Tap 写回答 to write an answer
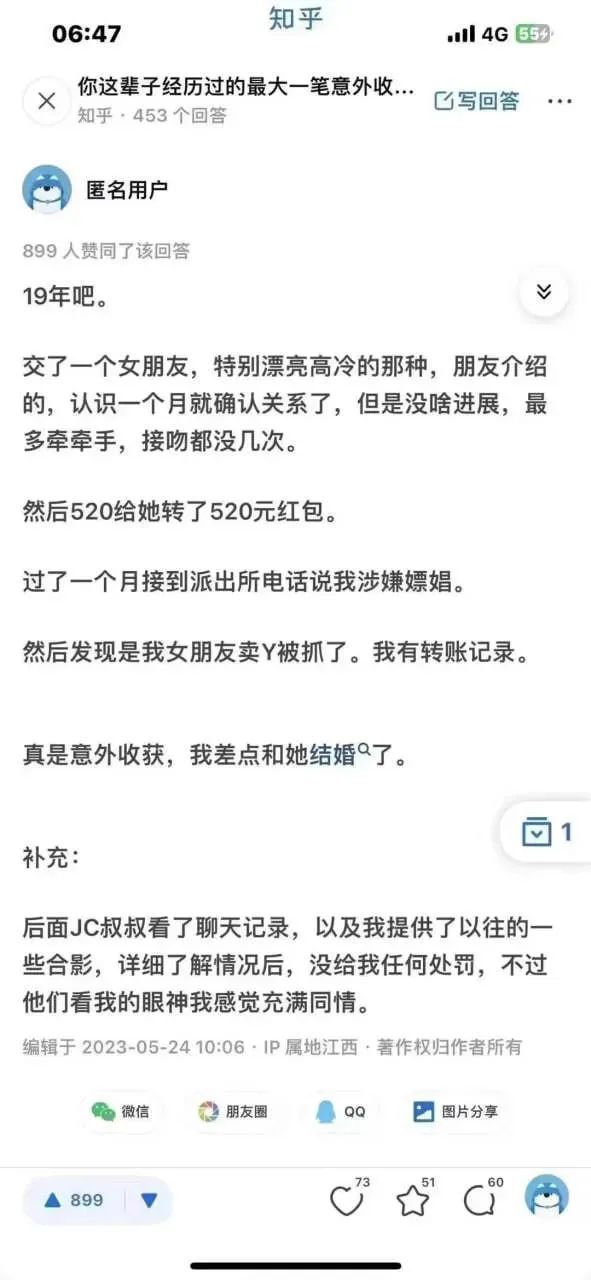The width and height of the screenshot is (591, 1280). 477,100
